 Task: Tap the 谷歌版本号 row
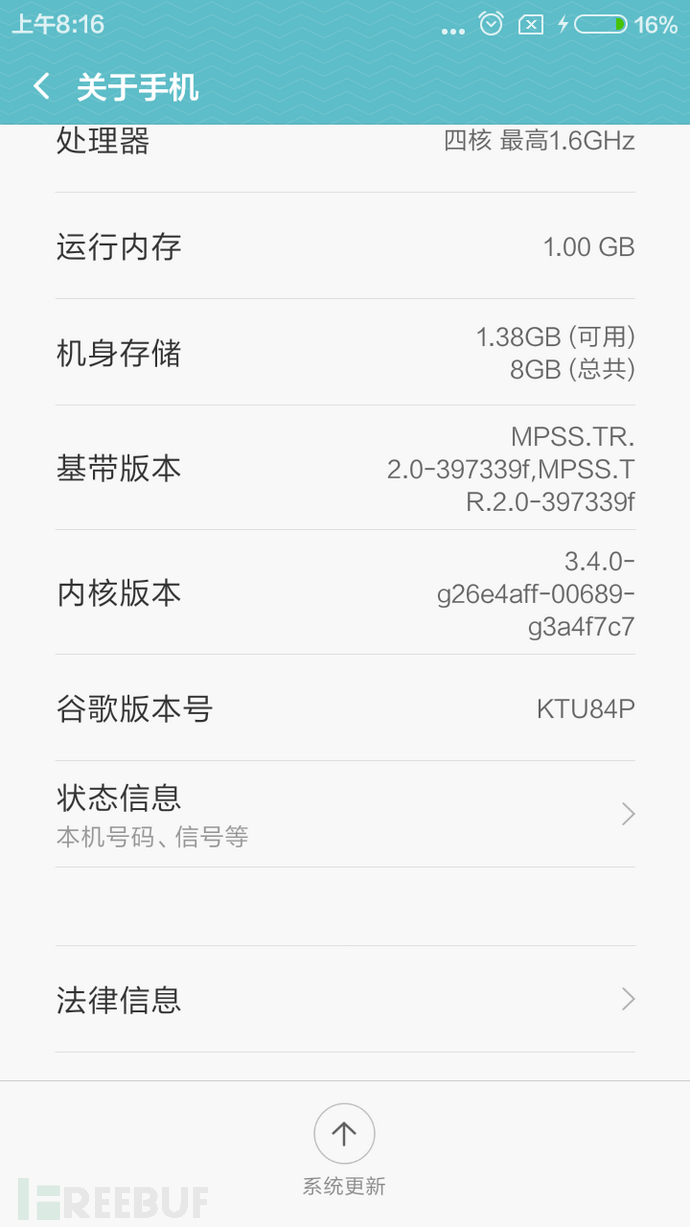point(345,709)
